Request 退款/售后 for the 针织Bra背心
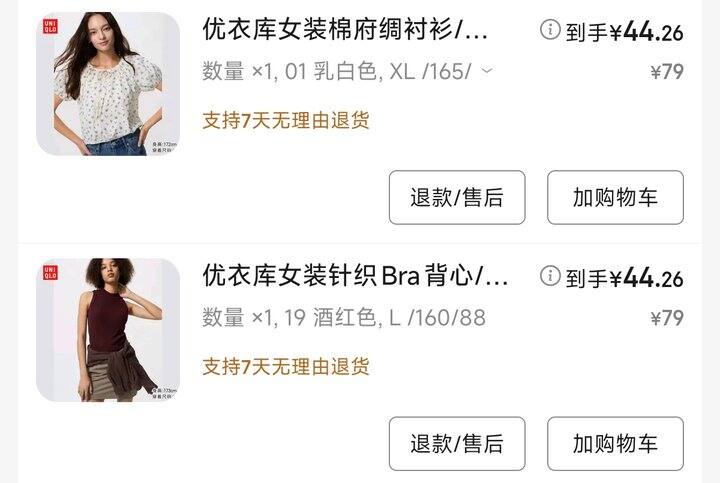 457,444
